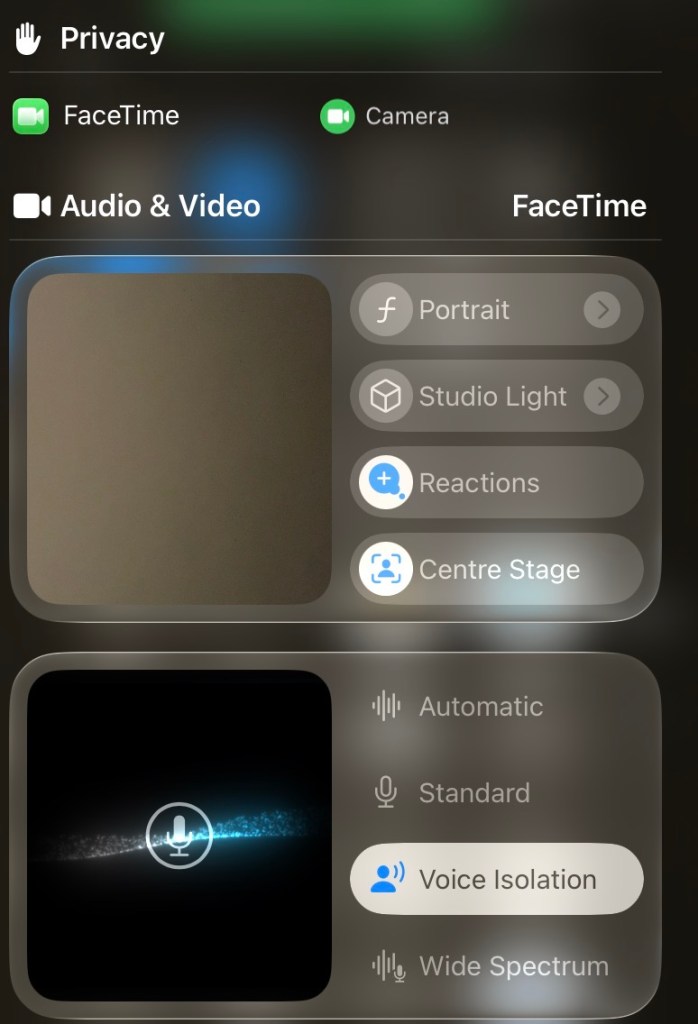Screen dimensions: 698x1024
Task: Expand Portrait effect options chevron
Action: point(602,310)
